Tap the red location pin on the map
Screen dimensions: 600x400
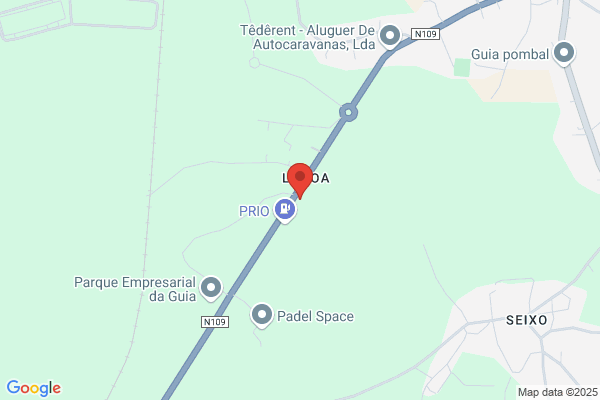coord(300,180)
